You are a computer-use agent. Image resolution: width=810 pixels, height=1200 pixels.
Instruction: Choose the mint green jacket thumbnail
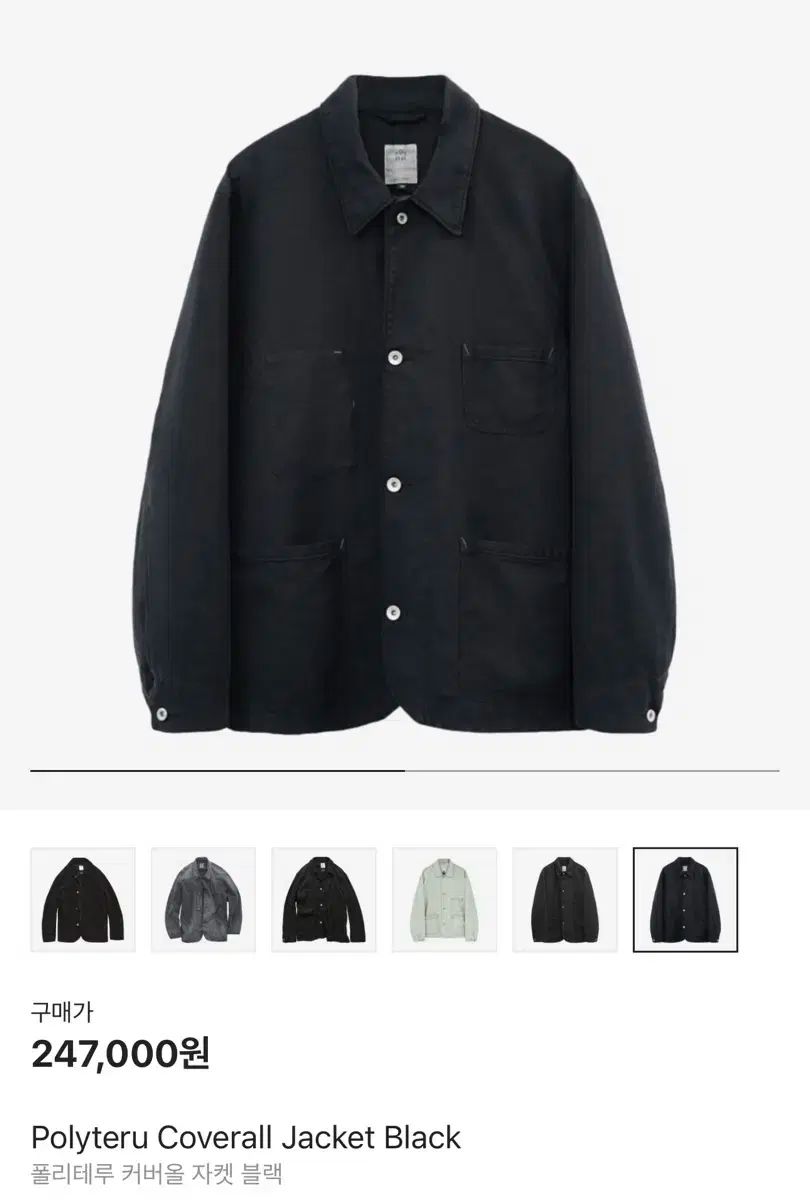(444, 900)
